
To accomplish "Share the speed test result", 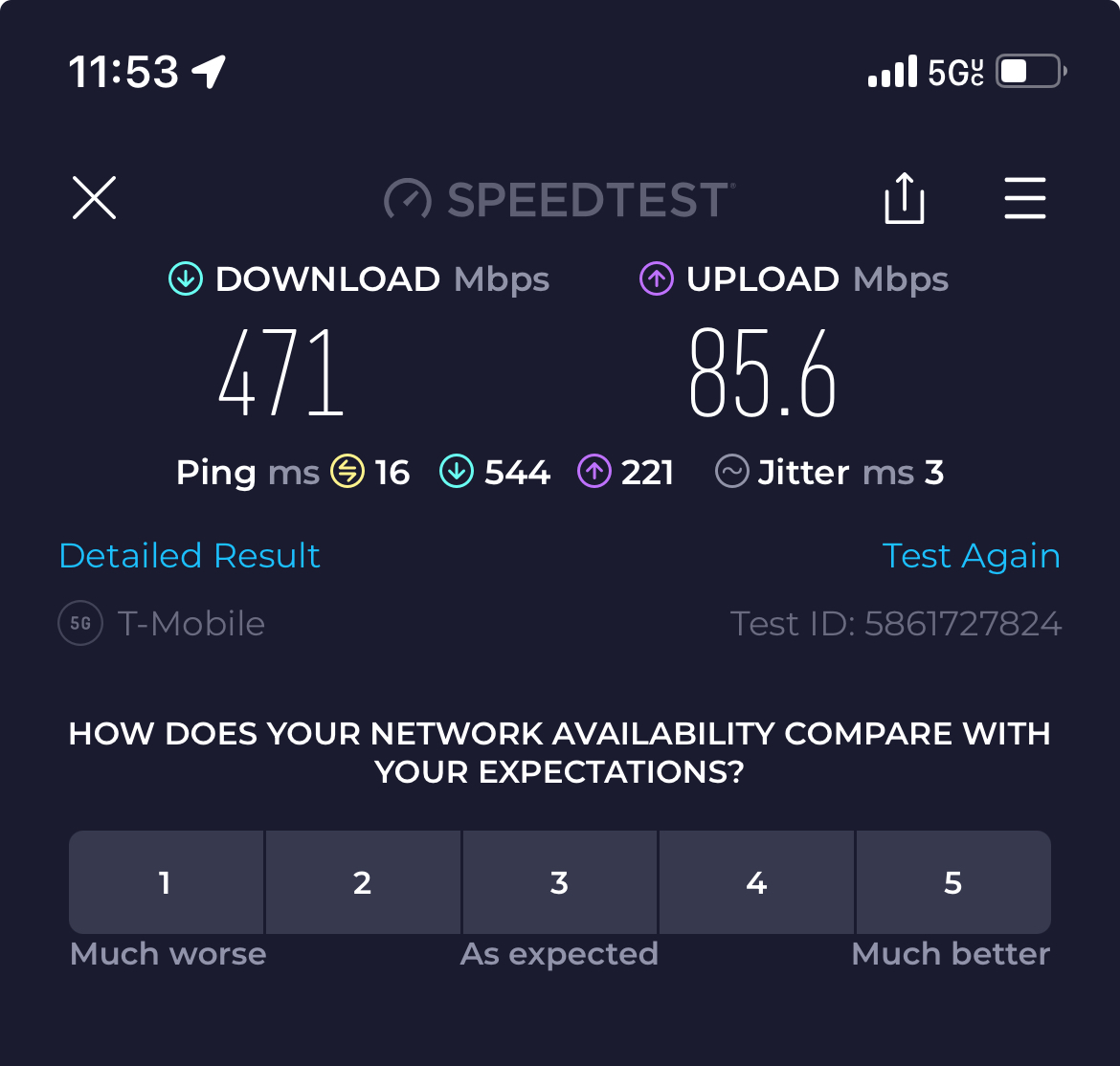I will click(904, 198).
